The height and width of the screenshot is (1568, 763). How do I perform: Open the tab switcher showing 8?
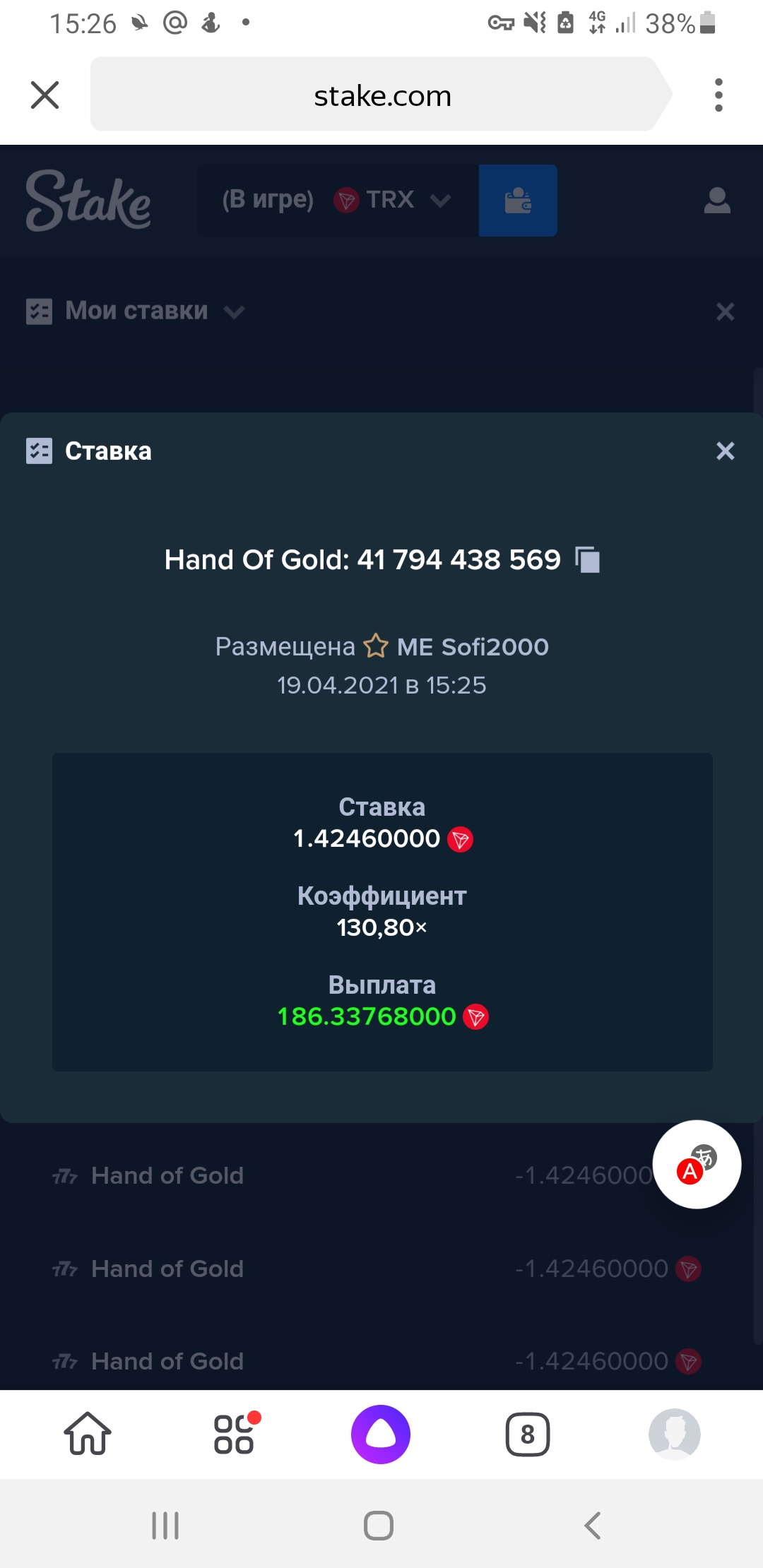click(528, 1435)
